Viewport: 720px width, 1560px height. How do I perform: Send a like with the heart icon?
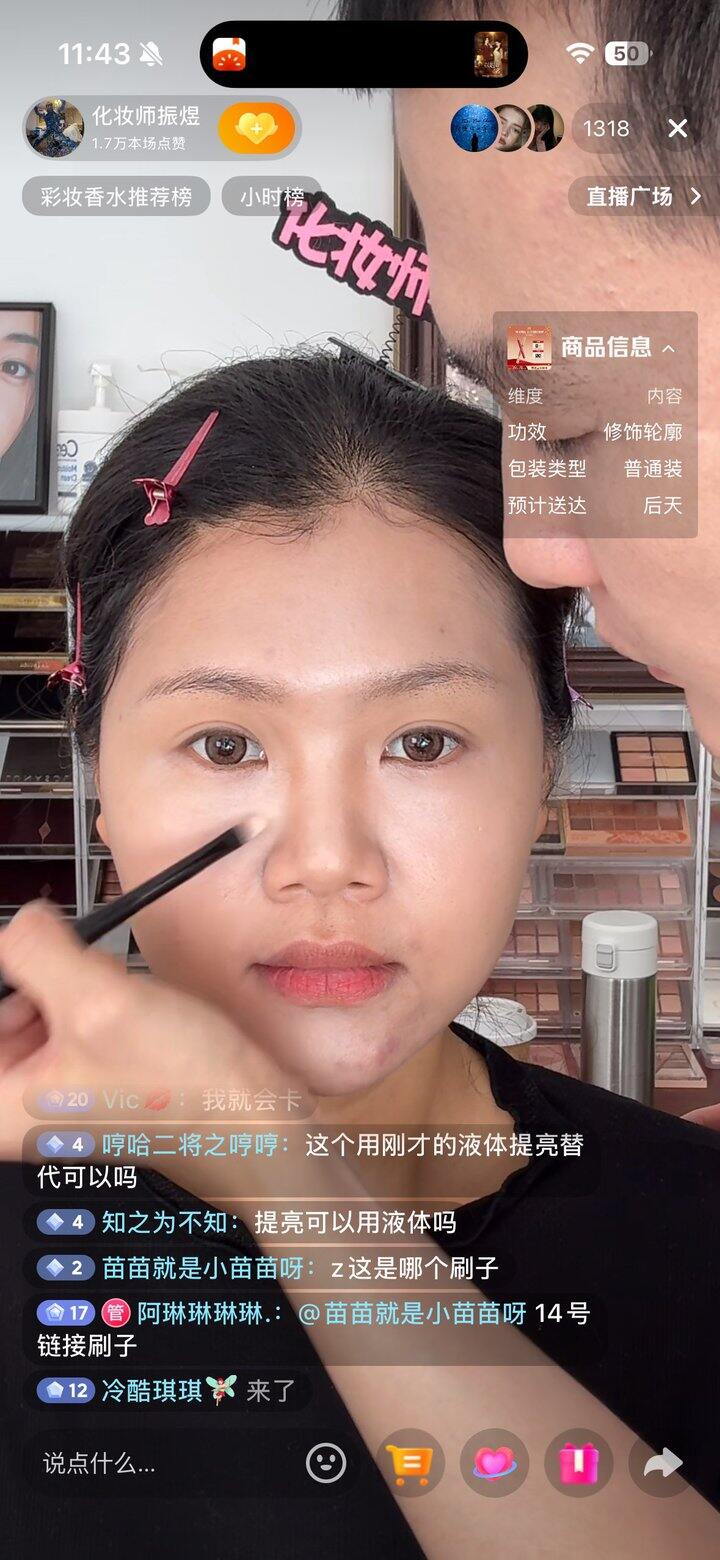[x=494, y=1464]
